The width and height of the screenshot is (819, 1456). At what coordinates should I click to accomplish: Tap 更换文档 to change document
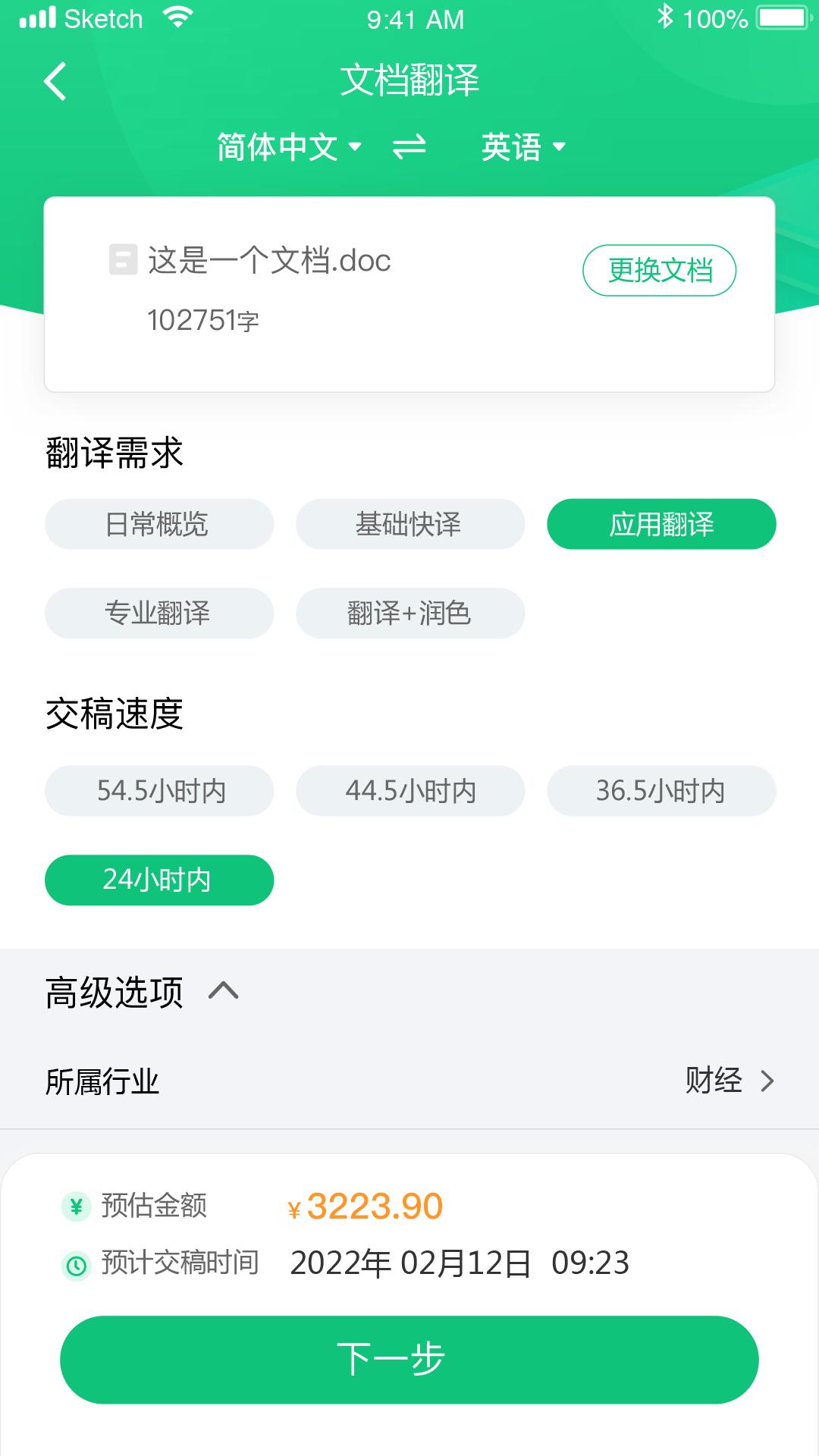659,270
